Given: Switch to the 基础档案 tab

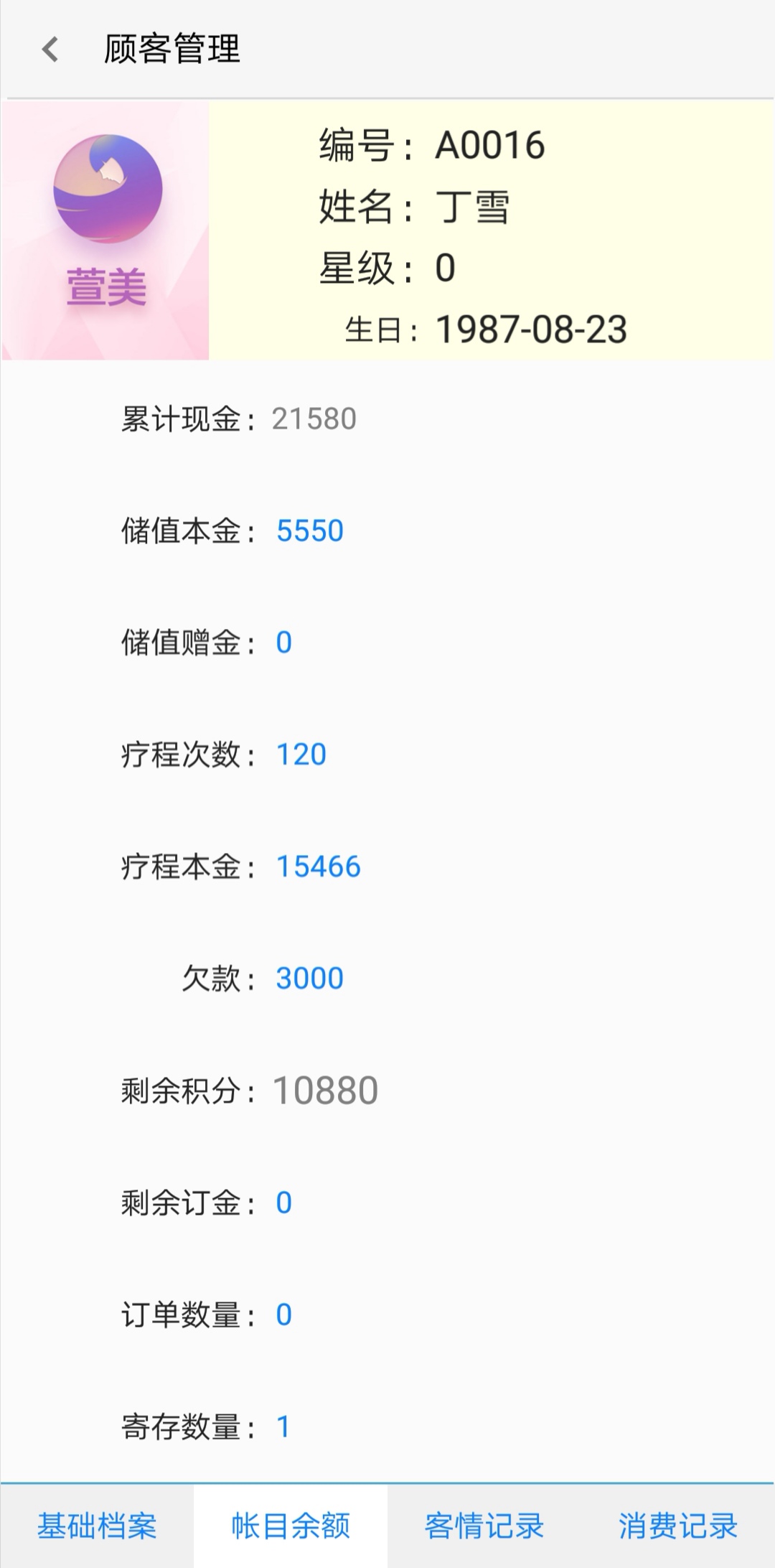Looking at the screenshot, I should pos(97,1526).
